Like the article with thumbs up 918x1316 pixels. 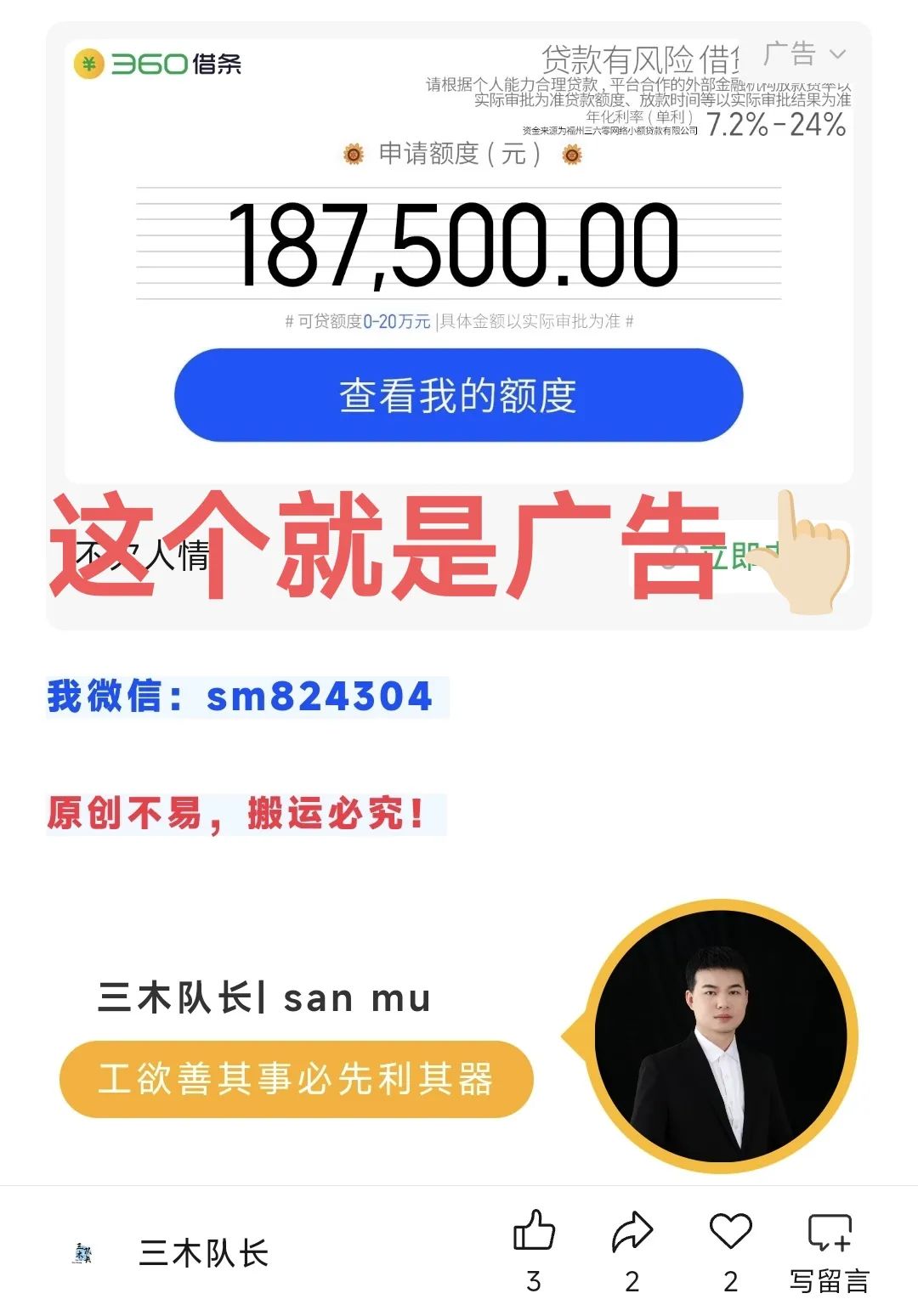click(534, 1232)
